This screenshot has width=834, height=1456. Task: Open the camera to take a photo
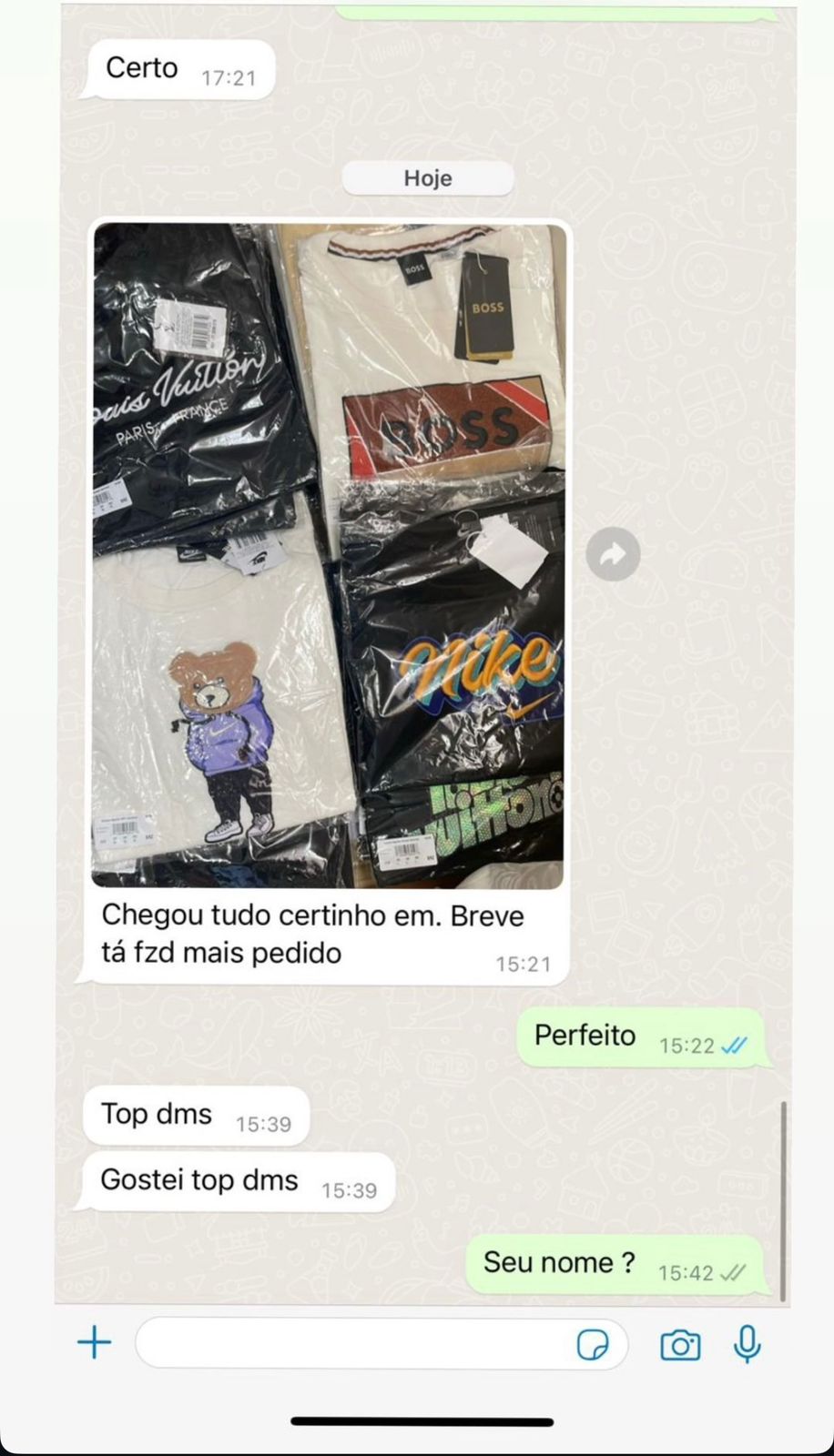680,1345
